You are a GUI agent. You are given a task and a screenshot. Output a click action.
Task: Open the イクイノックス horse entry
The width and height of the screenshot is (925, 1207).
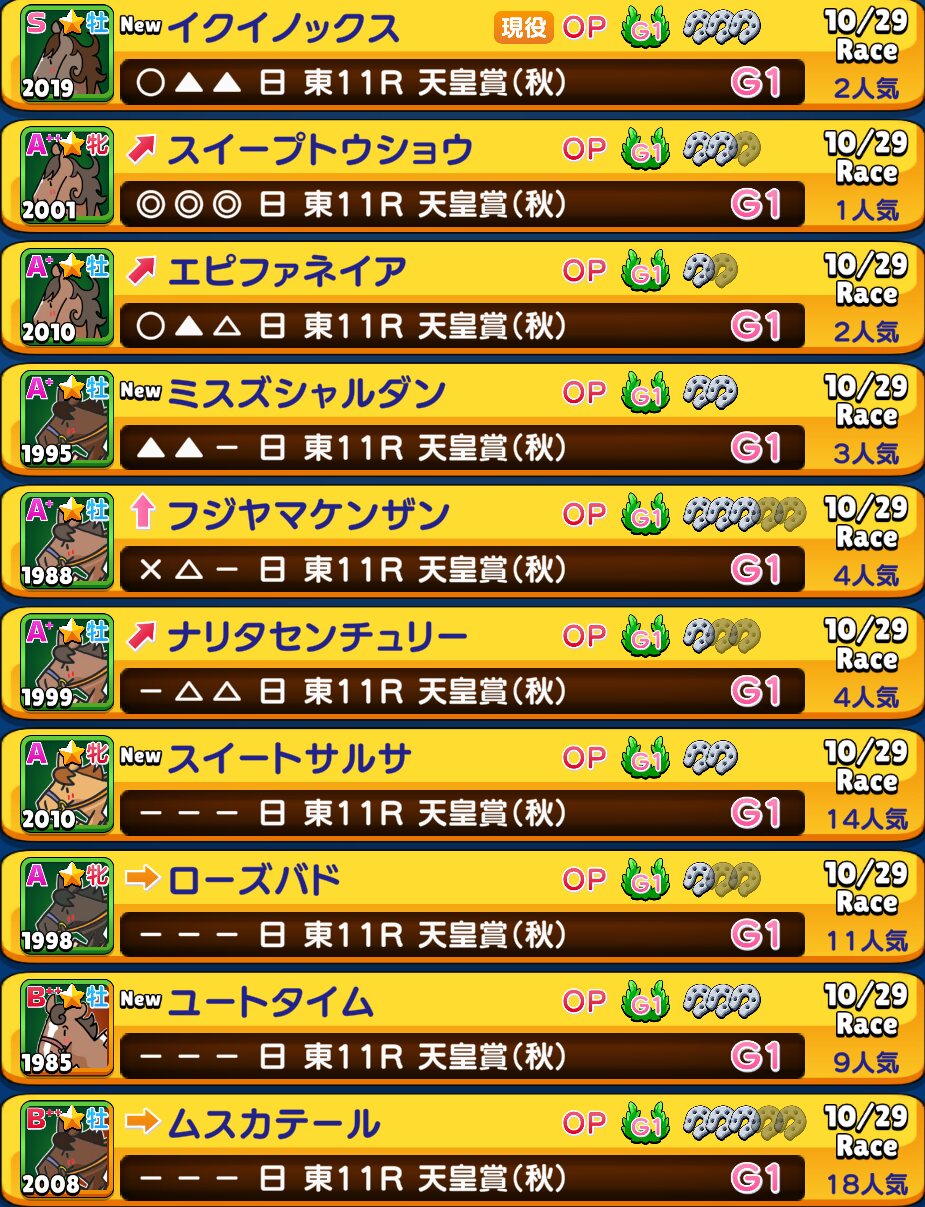coord(283,29)
